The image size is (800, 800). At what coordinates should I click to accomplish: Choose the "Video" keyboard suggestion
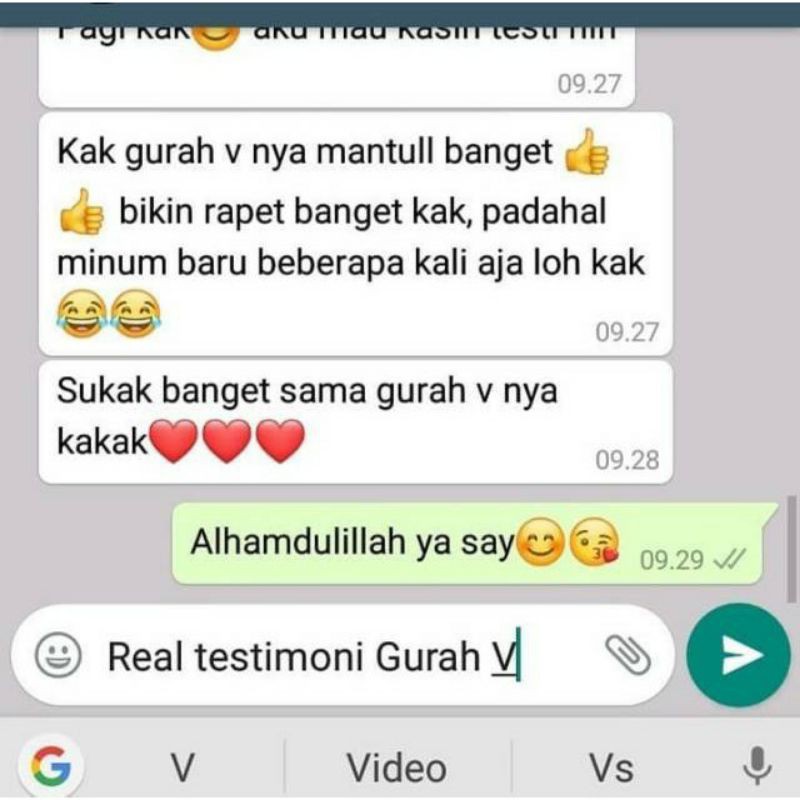tap(396, 768)
